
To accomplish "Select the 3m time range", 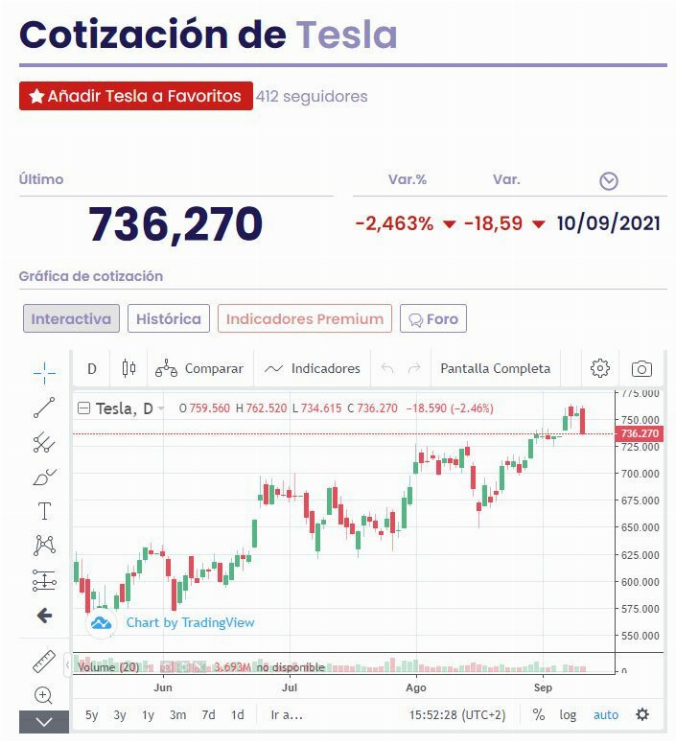I will 178,715.
